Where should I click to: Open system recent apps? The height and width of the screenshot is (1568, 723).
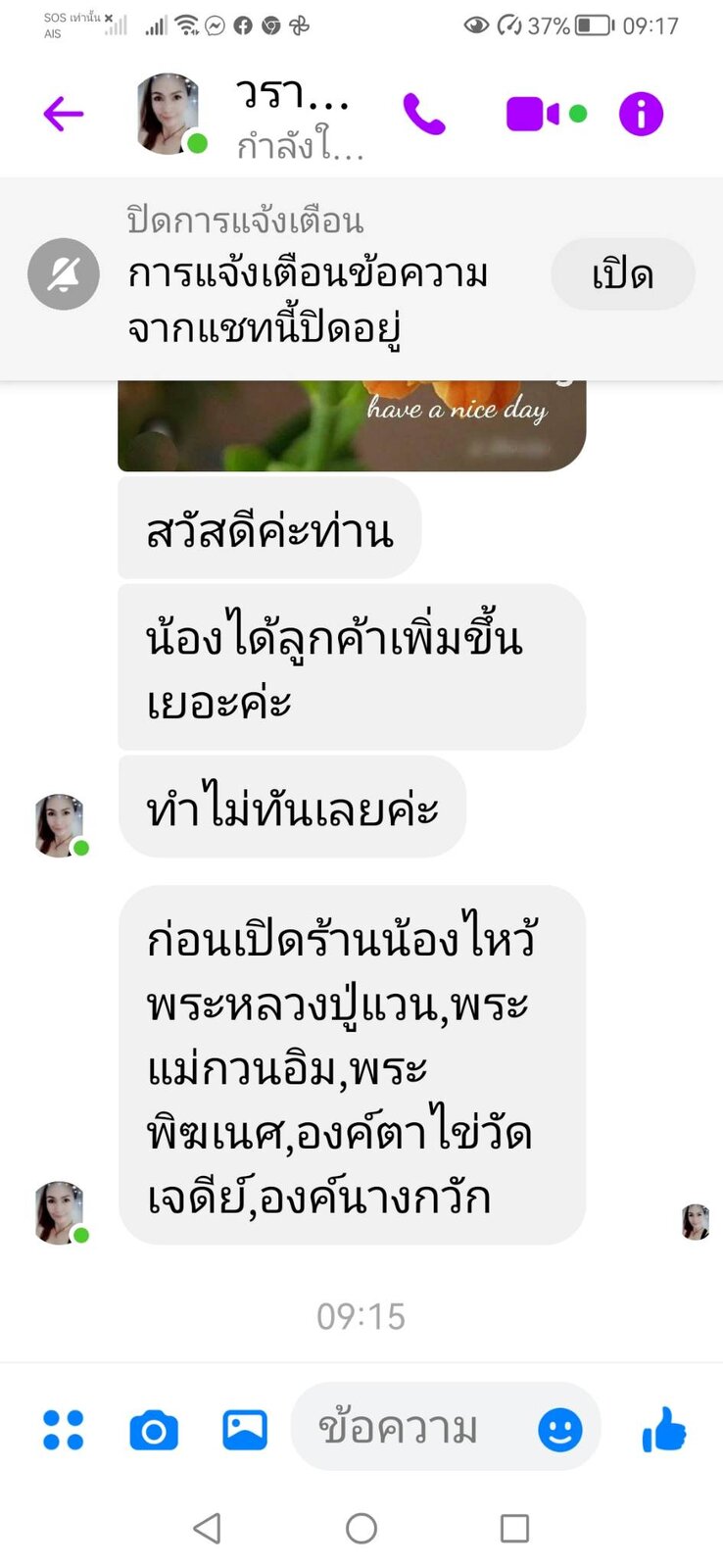tap(514, 1528)
